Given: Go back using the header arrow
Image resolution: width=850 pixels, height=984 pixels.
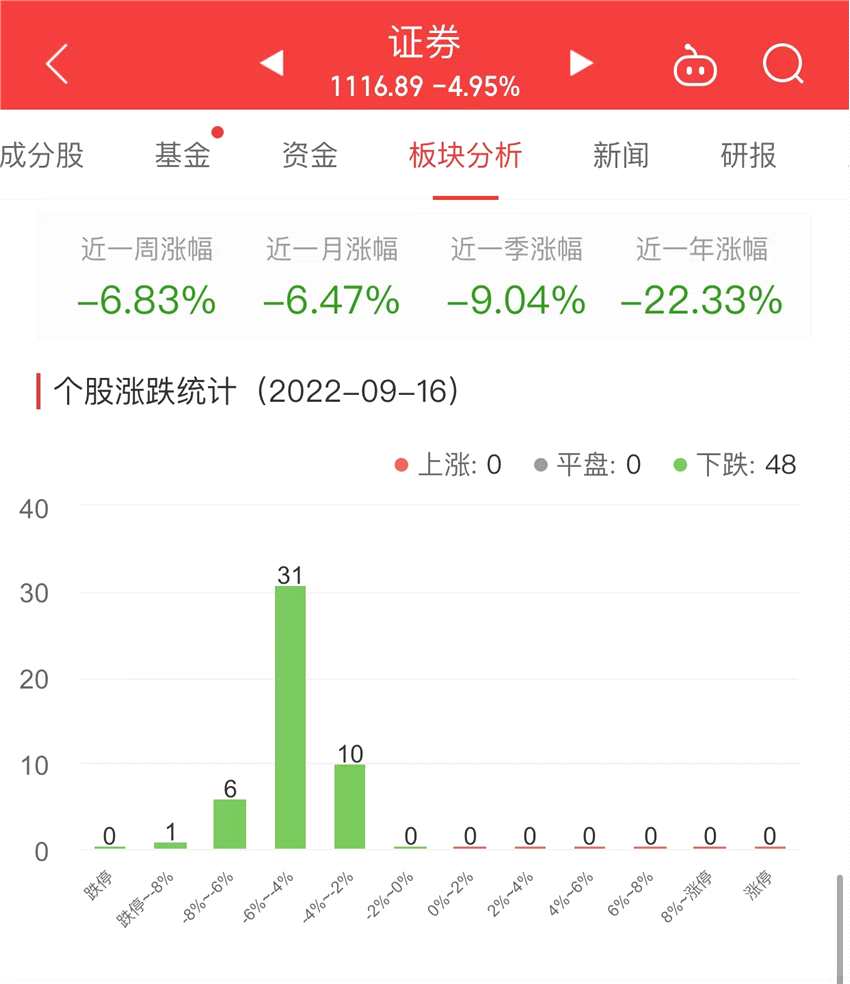Looking at the screenshot, I should (x=57, y=65).
